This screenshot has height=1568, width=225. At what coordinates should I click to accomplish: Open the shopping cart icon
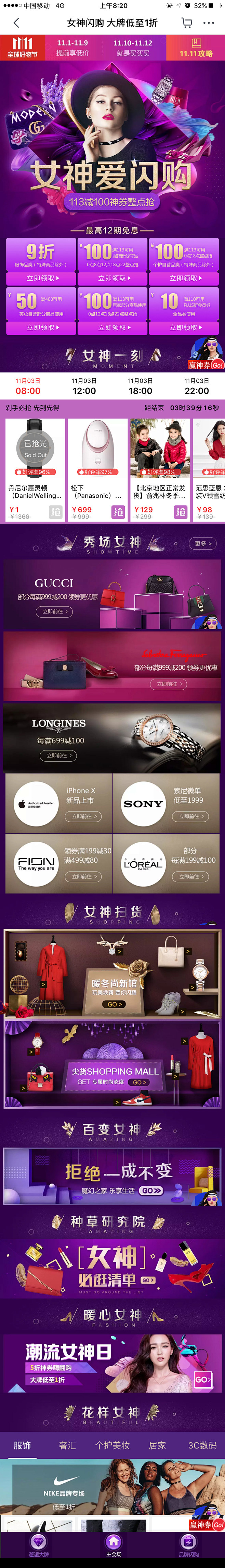[x=187, y=23]
